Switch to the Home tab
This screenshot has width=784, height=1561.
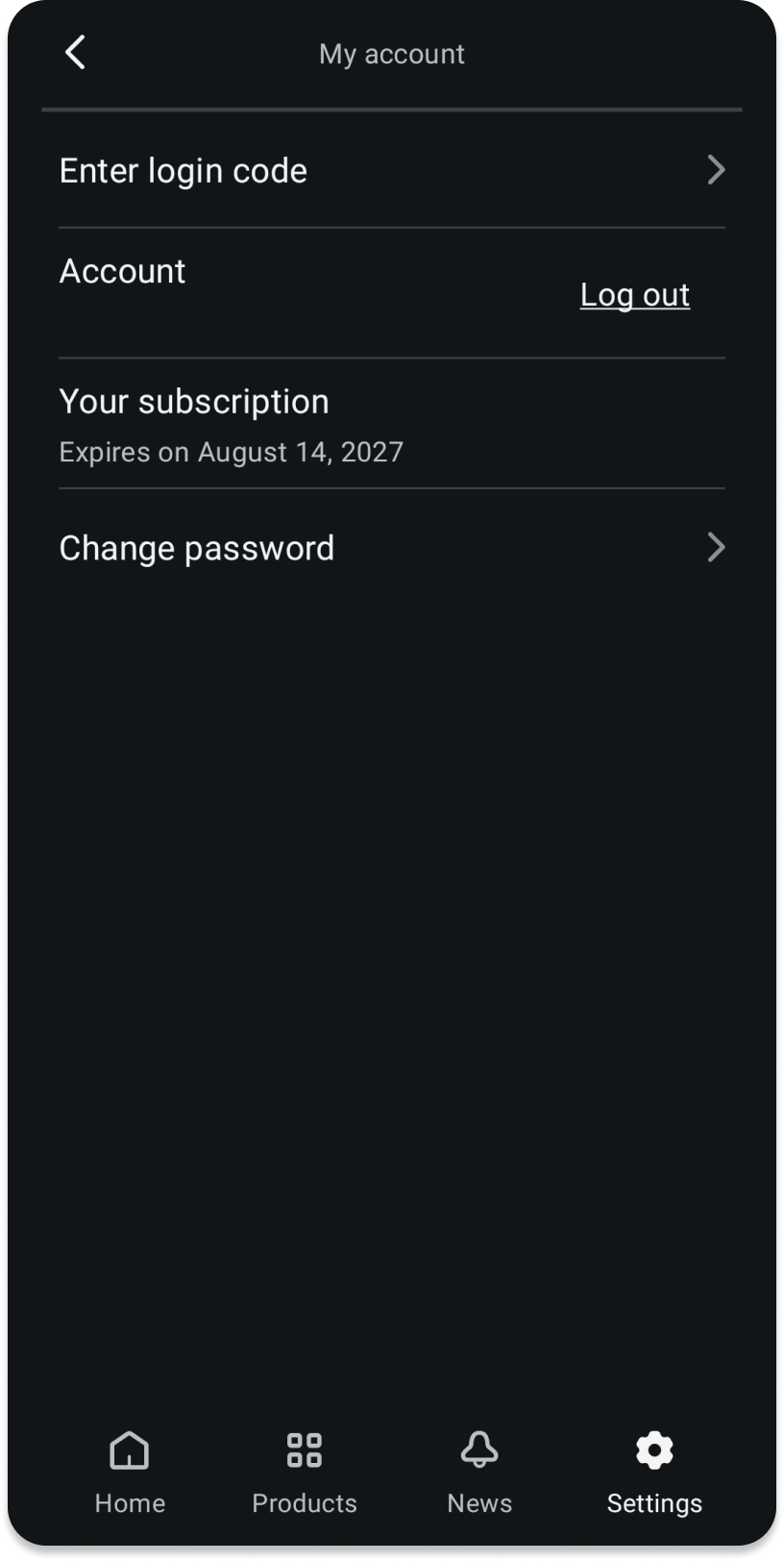pyautogui.click(x=130, y=1473)
